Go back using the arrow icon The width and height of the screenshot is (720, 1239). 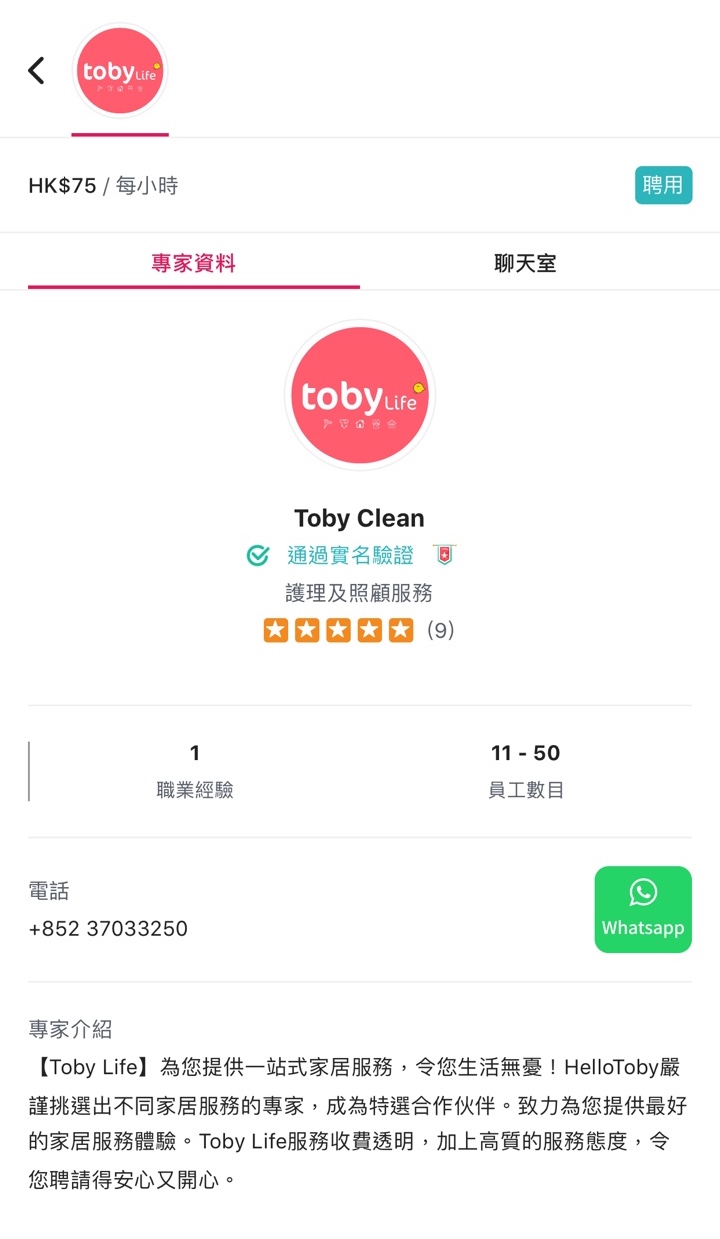tap(37, 71)
